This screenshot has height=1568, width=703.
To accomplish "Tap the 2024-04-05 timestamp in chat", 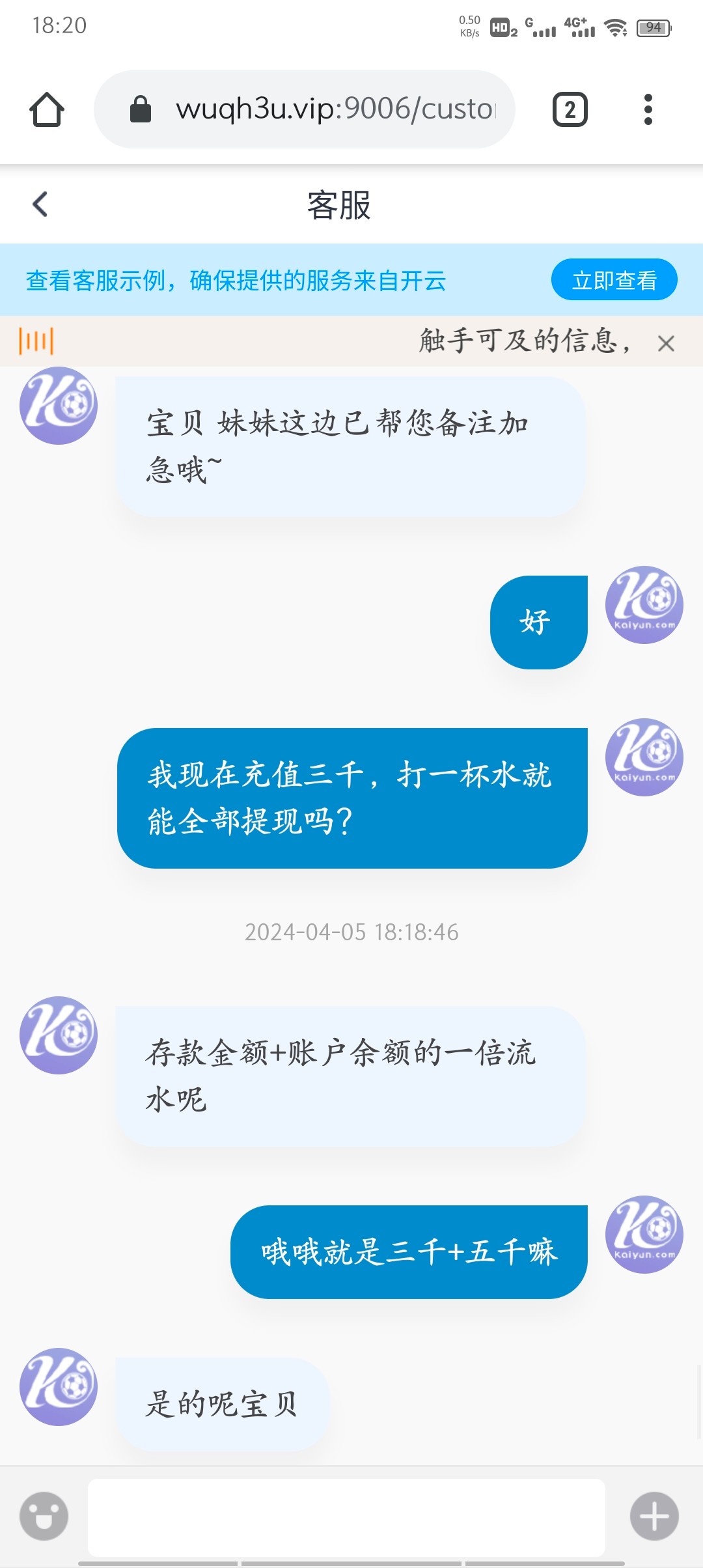I will point(351,932).
